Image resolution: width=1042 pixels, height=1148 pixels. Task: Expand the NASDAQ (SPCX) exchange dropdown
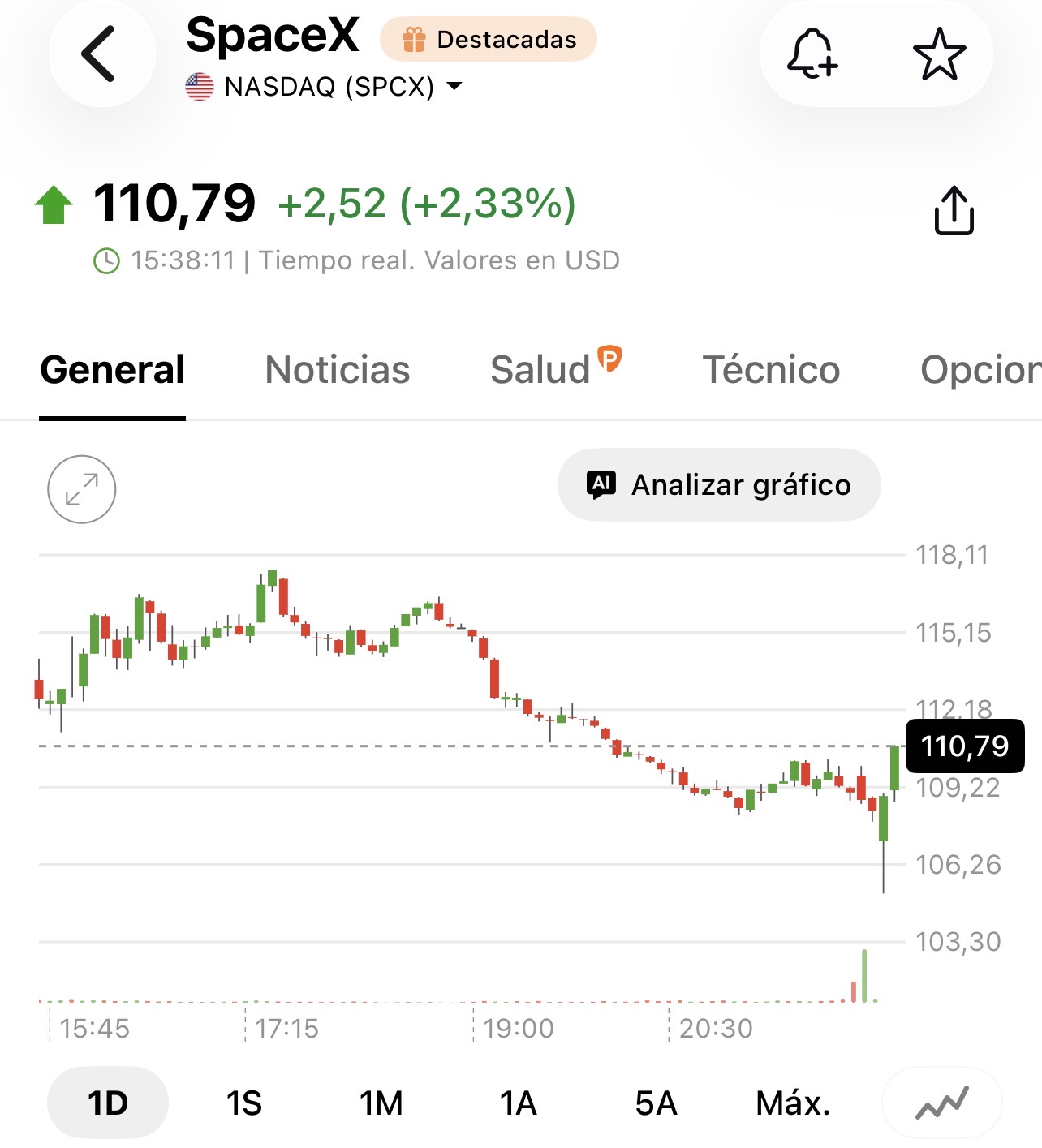pyautogui.click(x=324, y=86)
